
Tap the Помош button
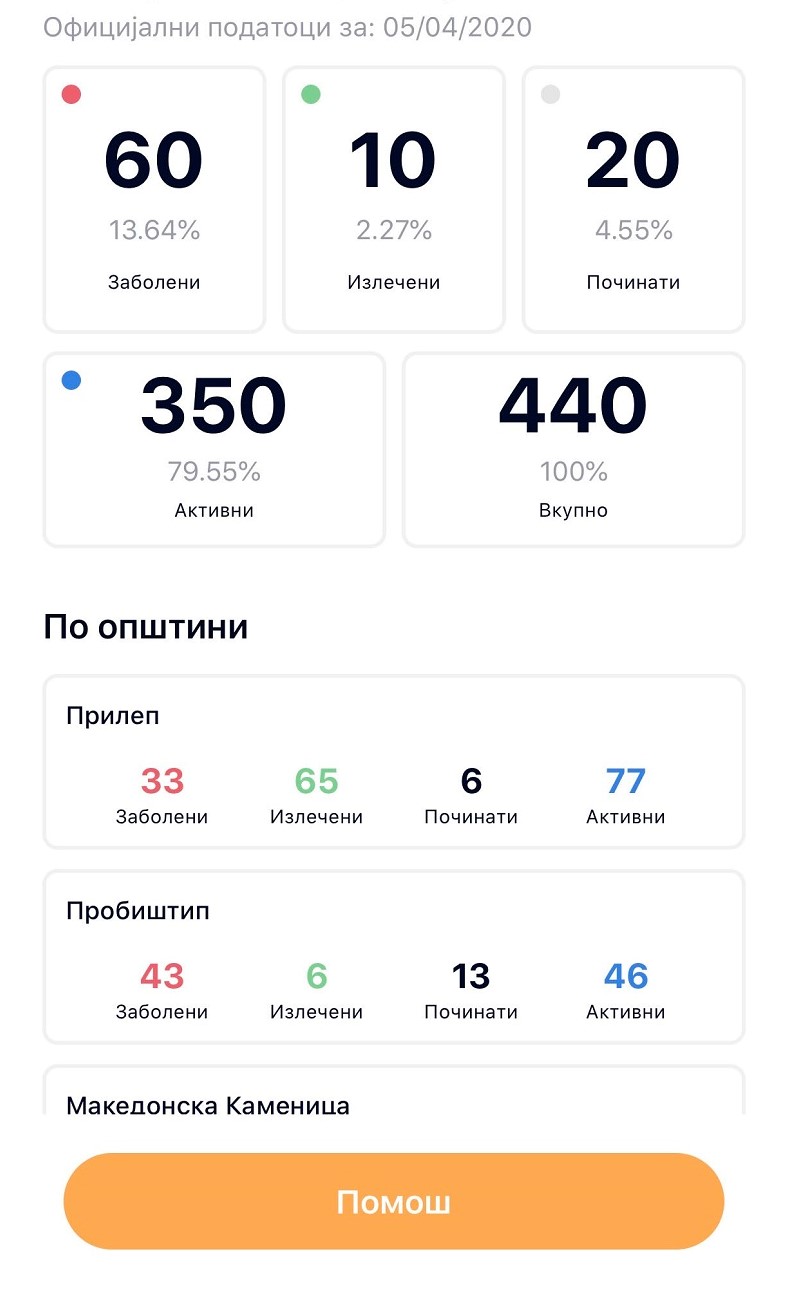394,1201
